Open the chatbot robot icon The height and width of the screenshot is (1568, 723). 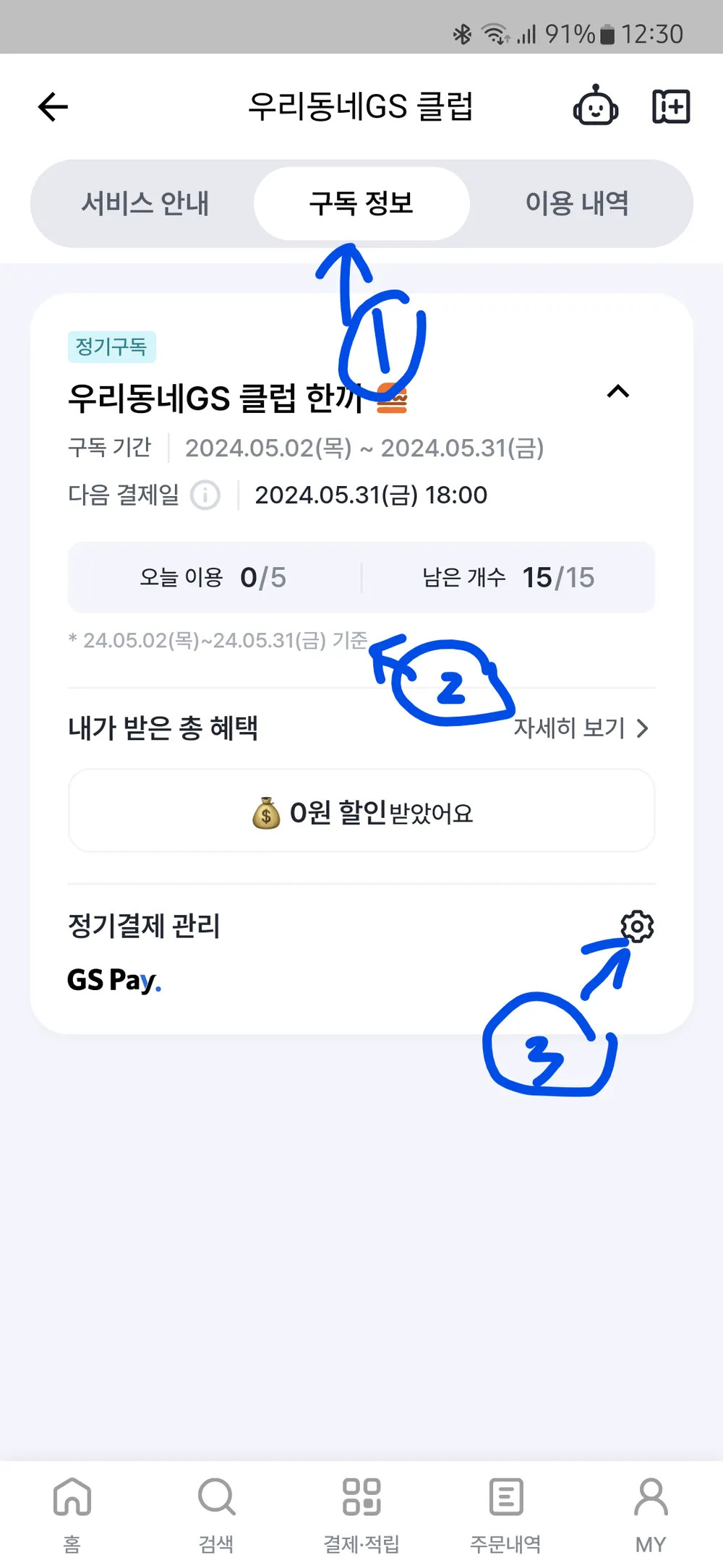[x=595, y=106]
